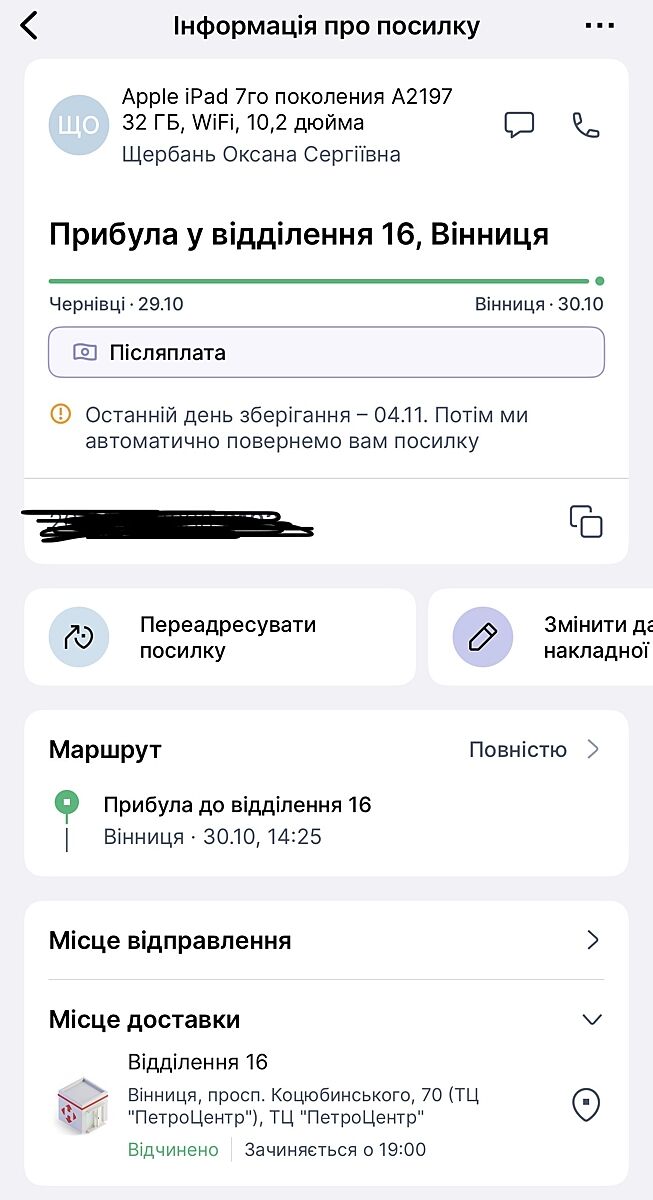Show Відділення 16 on the map
The height and width of the screenshot is (1200, 653).
[585, 1105]
